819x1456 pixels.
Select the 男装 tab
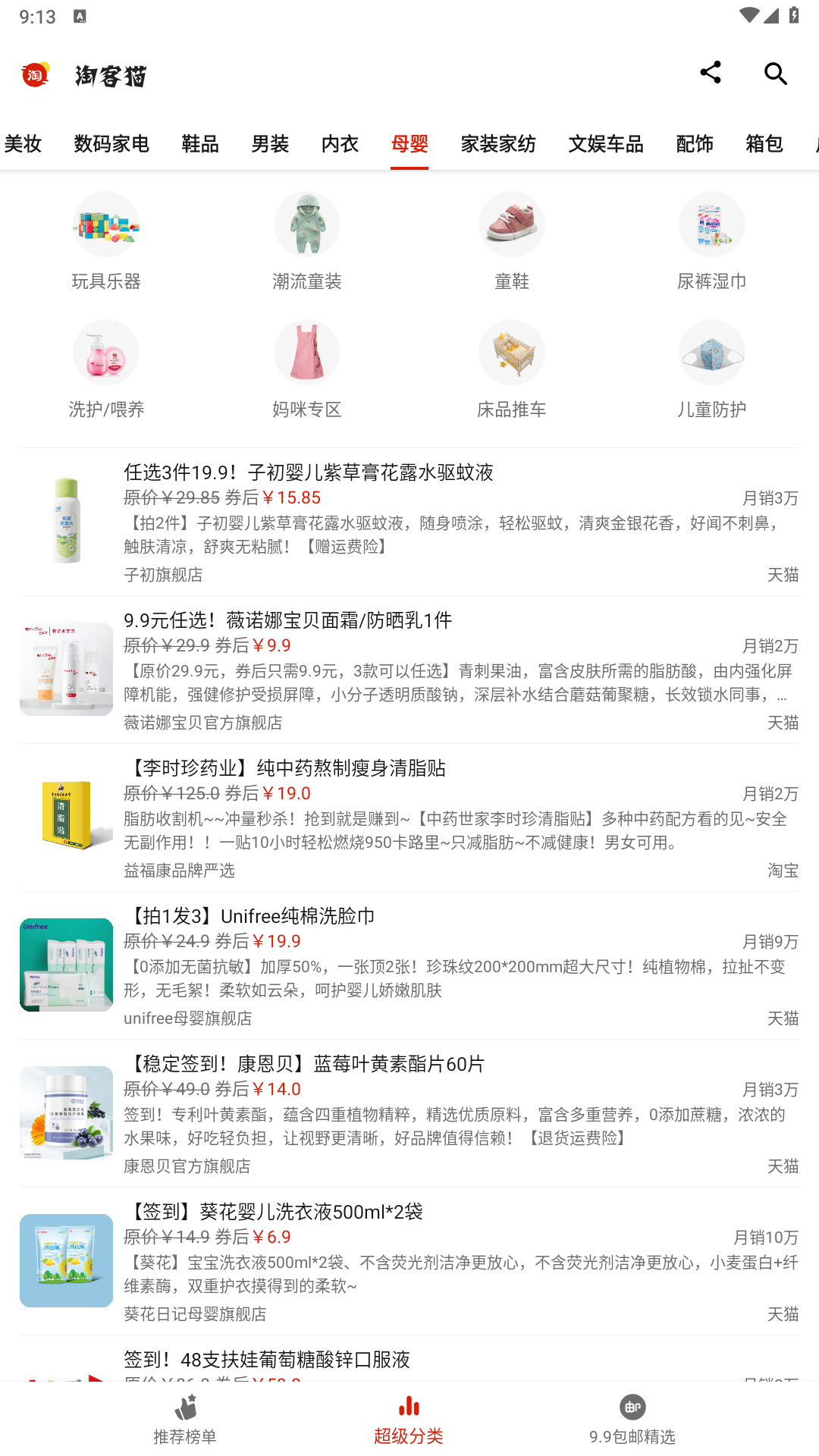(x=270, y=143)
